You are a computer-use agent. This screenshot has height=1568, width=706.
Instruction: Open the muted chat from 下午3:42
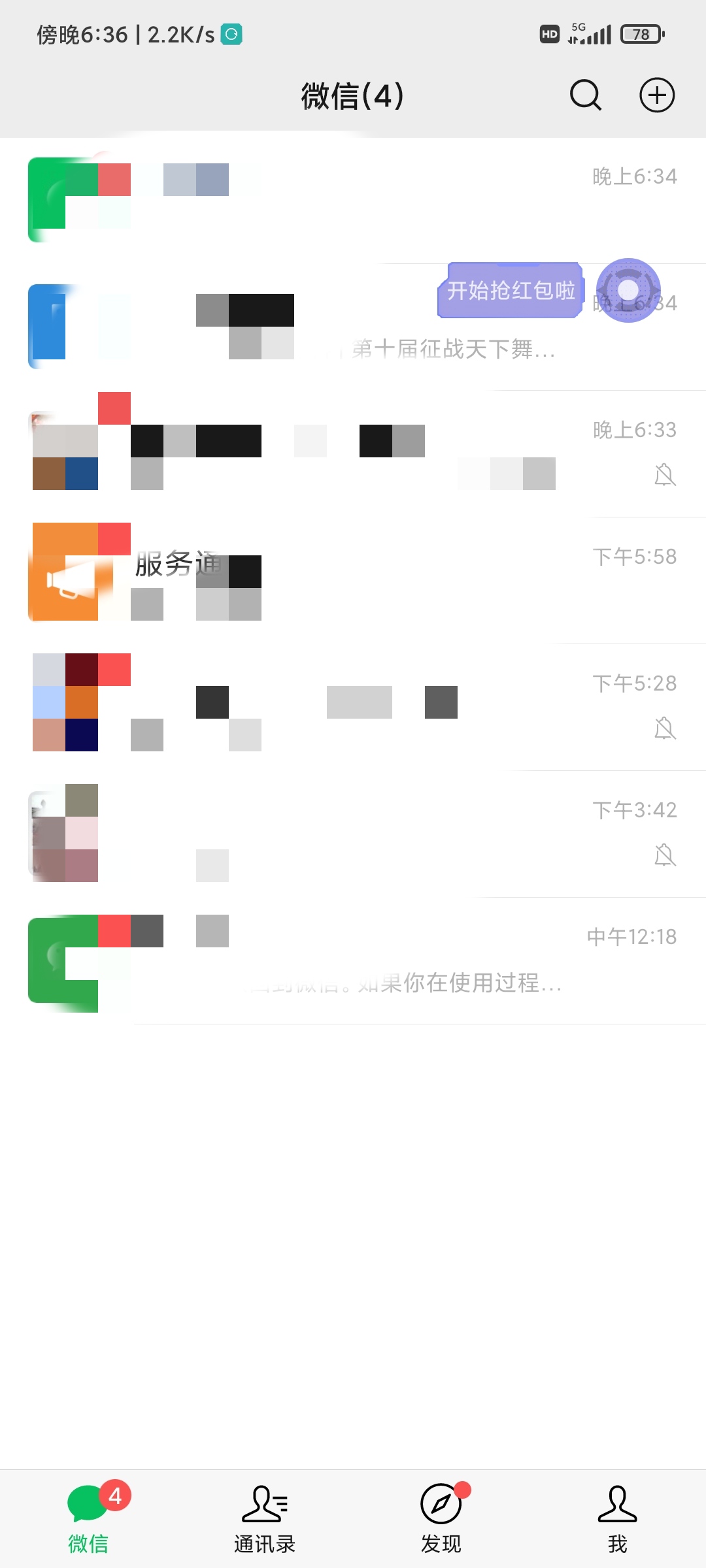353,834
